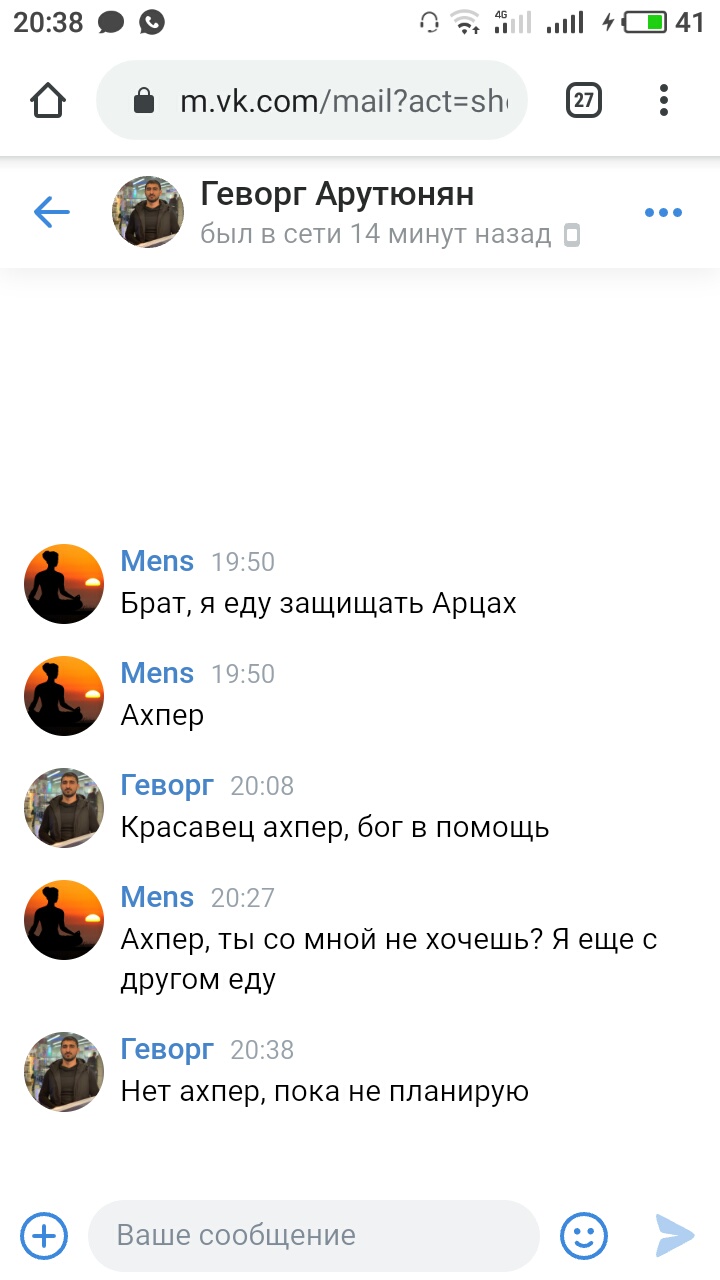This screenshot has height=1280, width=720.
Task: Attach a file with the plus icon
Action: [44, 1236]
